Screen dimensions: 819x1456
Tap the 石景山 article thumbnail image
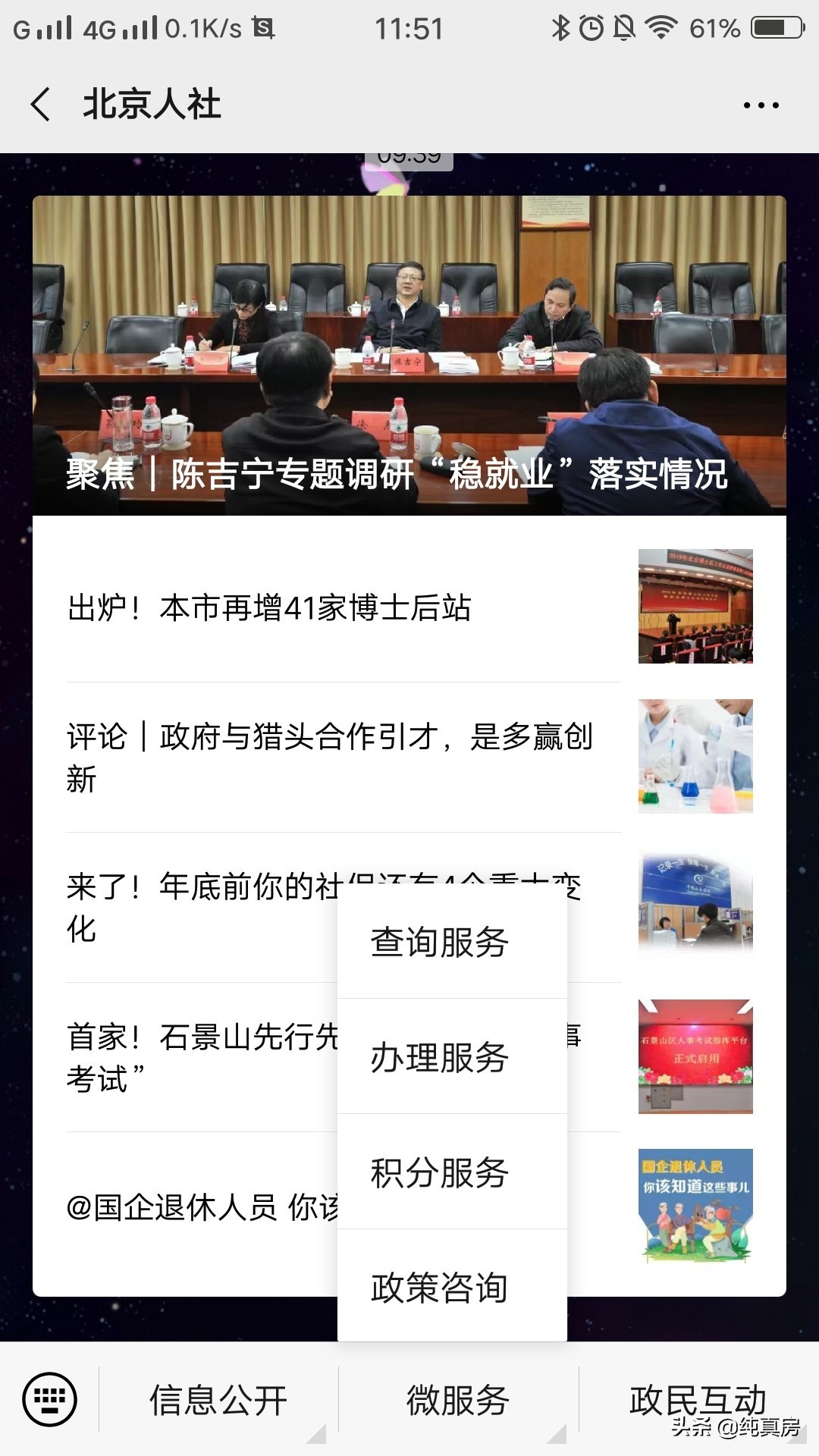tap(695, 1055)
